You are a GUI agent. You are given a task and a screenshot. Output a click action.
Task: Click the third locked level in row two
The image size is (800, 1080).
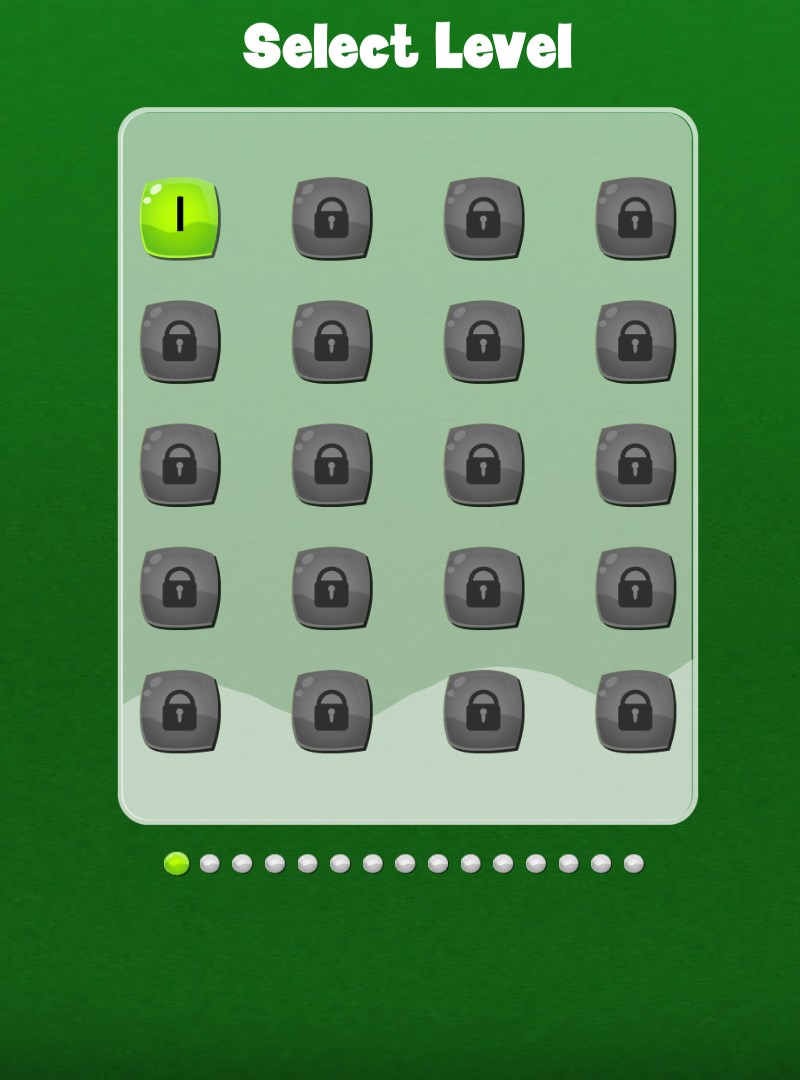click(x=484, y=344)
